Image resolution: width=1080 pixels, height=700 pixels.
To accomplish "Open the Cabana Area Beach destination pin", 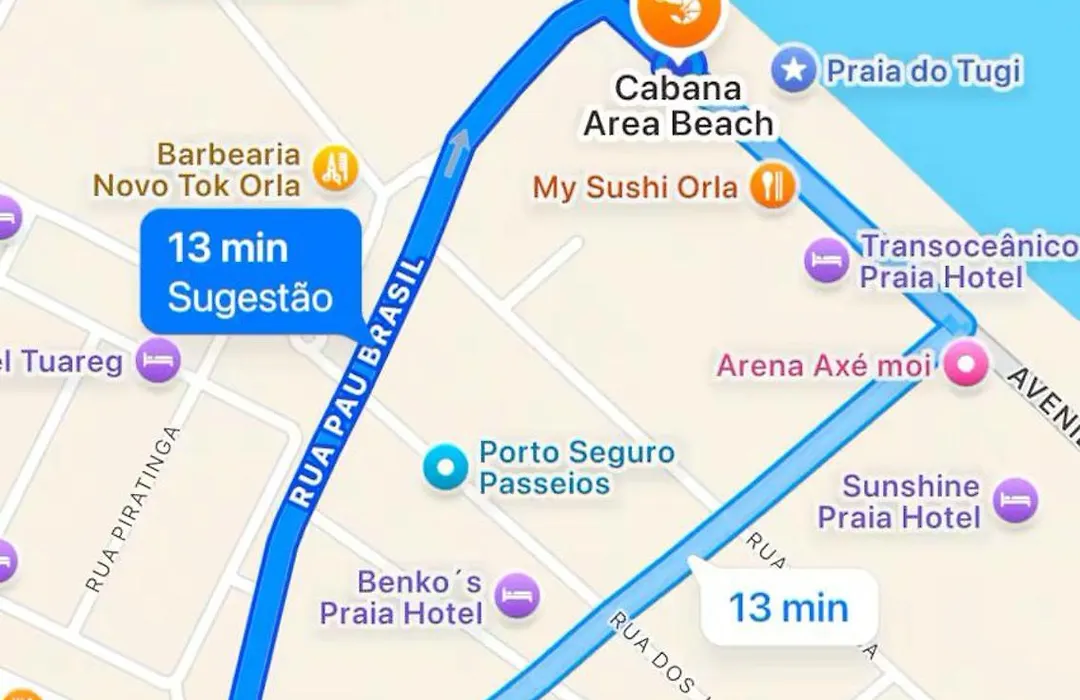I will point(680,18).
